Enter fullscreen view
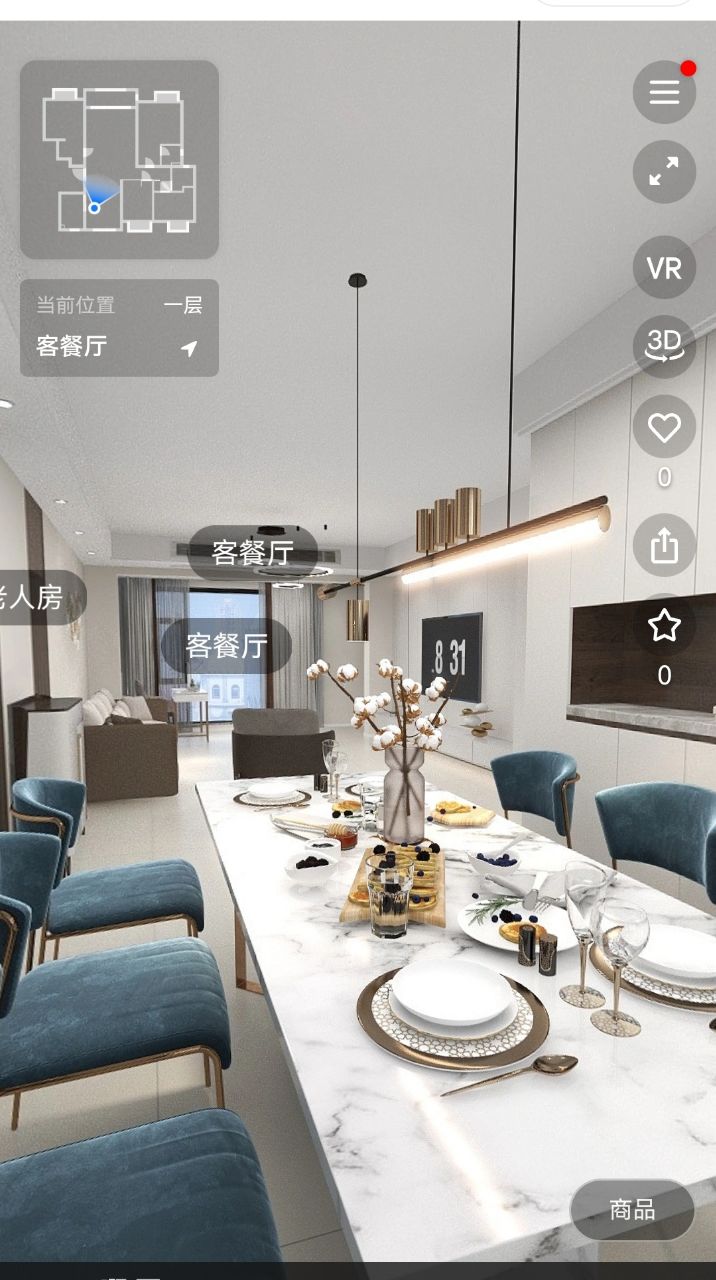The image size is (716, 1280). pos(664,172)
